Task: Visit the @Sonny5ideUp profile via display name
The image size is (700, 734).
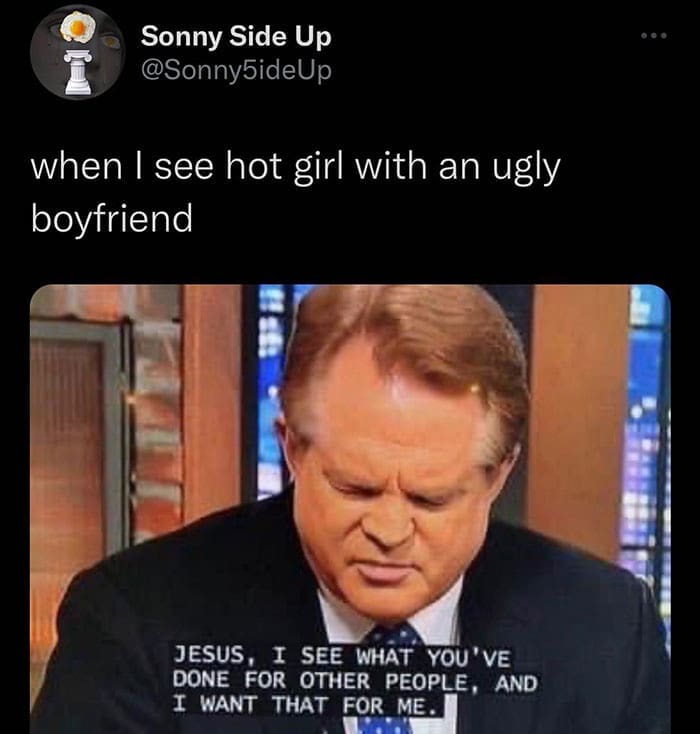Action: pyautogui.click(x=236, y=37)
